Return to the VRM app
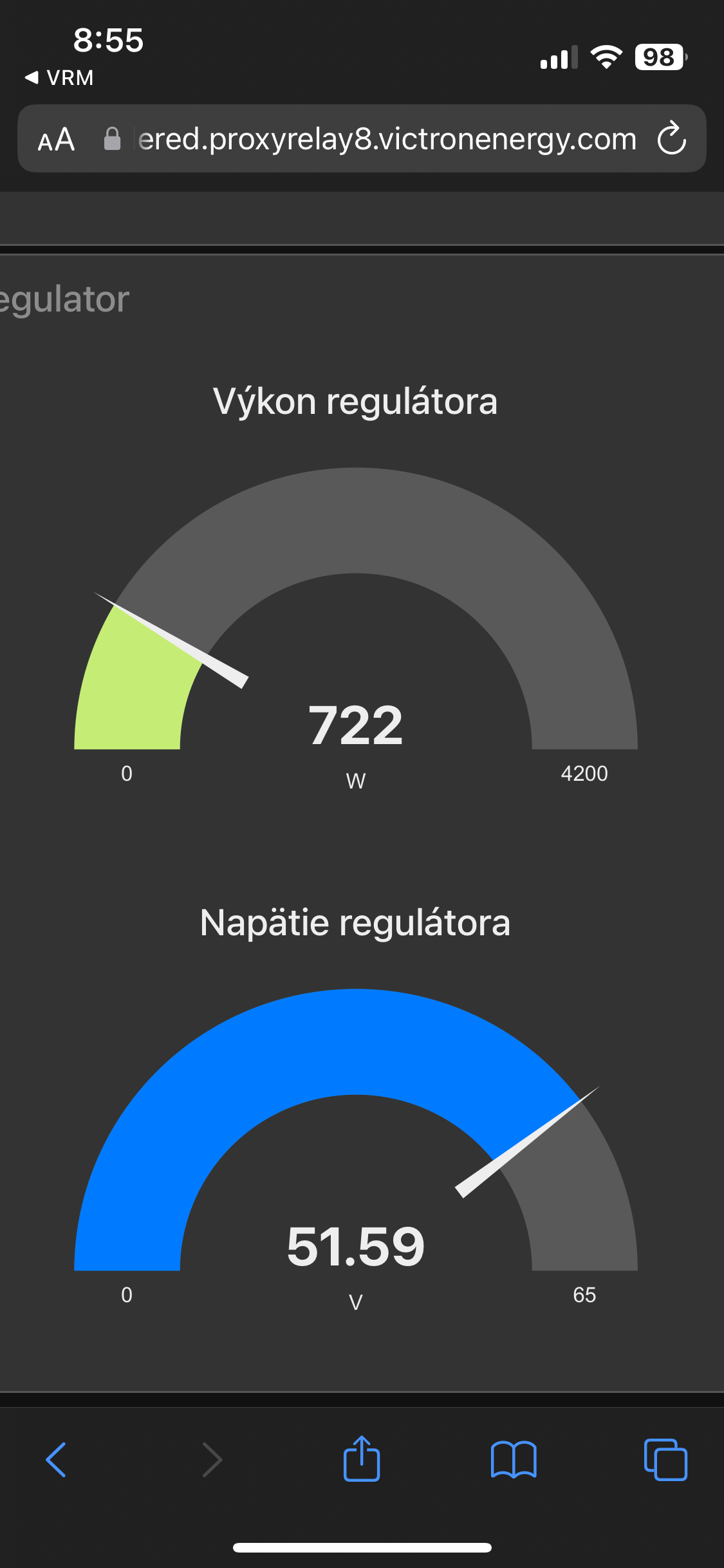 [59, 78]
